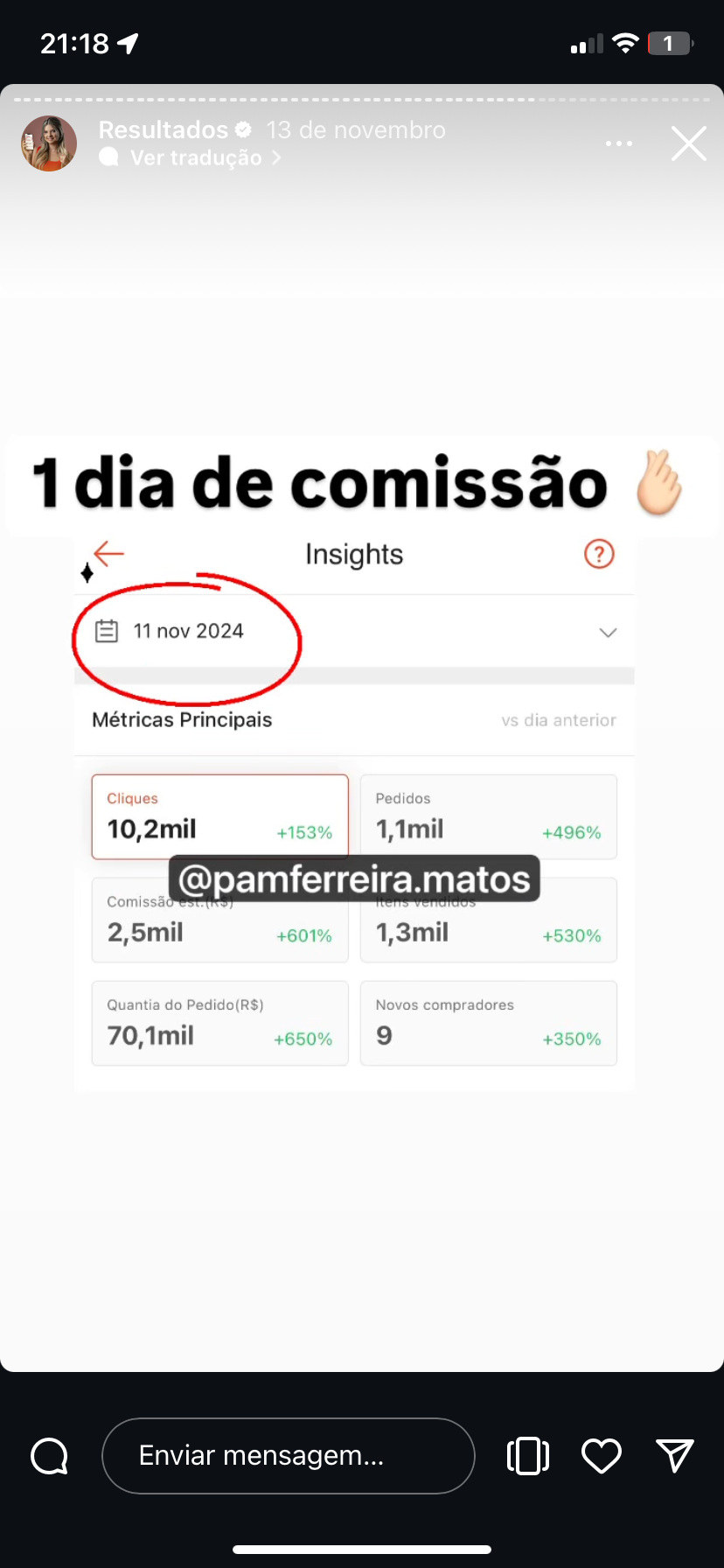
Task: Open the @pamferreira.matos mention sticker
Action: point(354,878)
